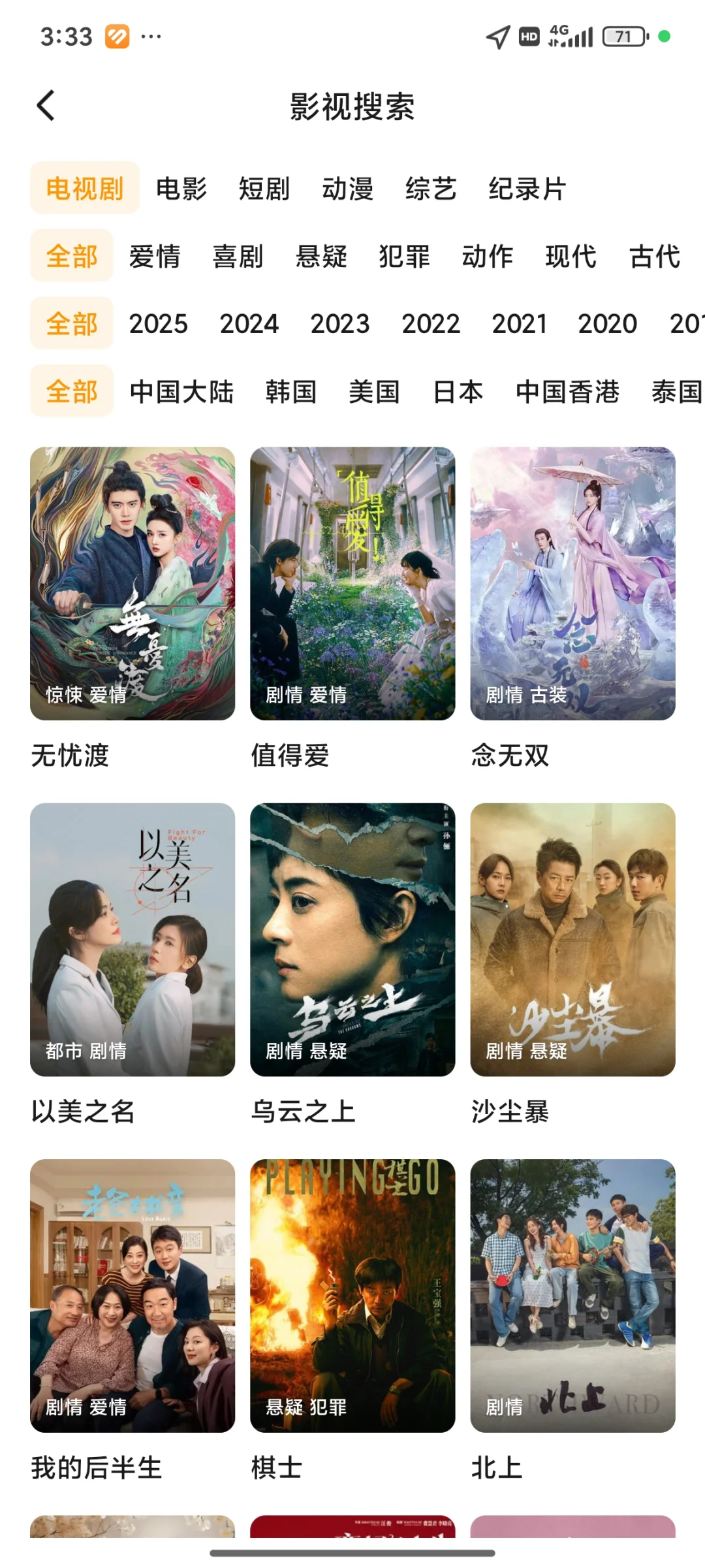Filter results to year 2025
The height and width of the screenshot is (1568, 705).
coord(158,324)
